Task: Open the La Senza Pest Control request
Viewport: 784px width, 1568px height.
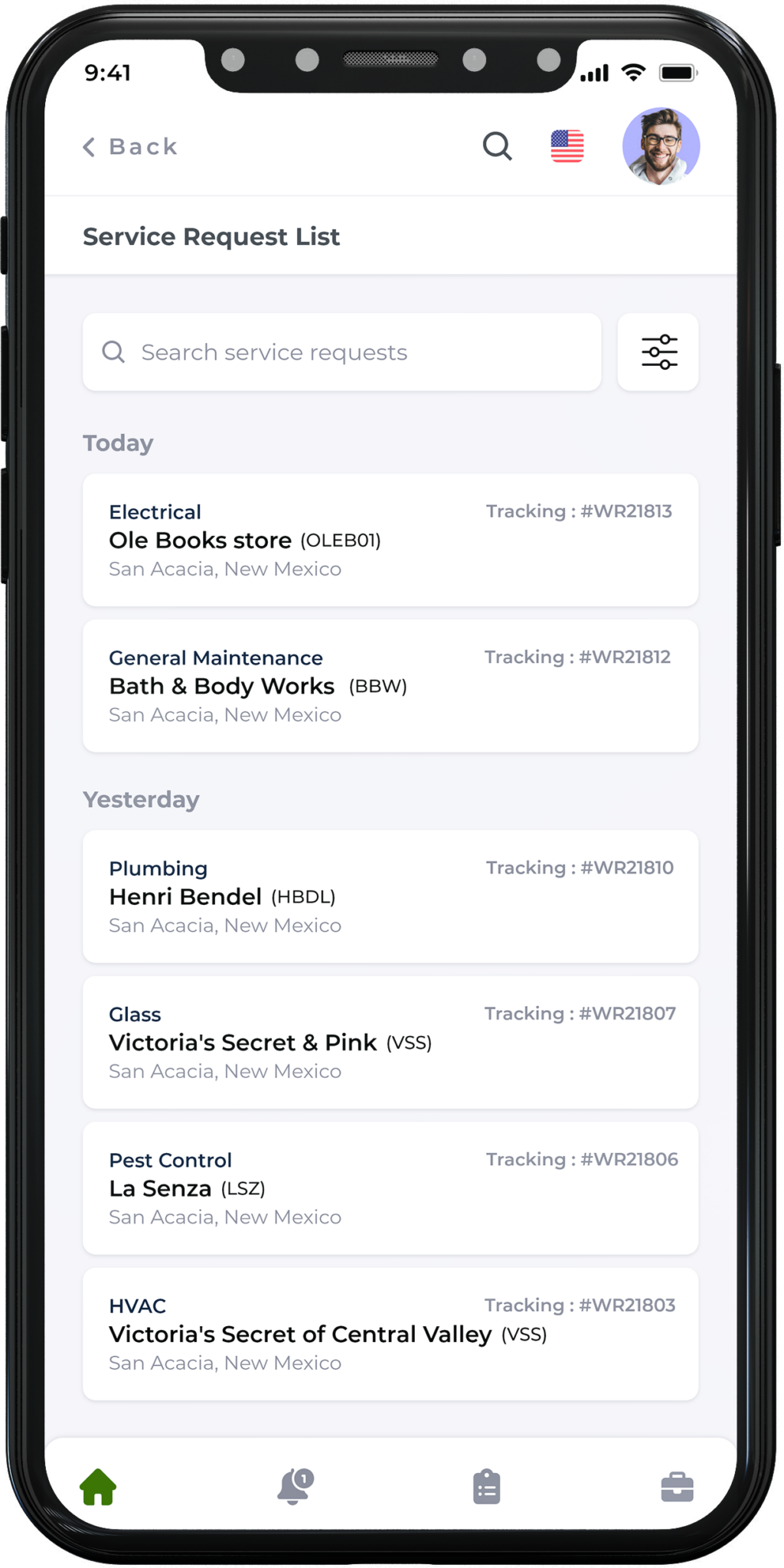Action: pyautogui.click(x=390, y=1188)
